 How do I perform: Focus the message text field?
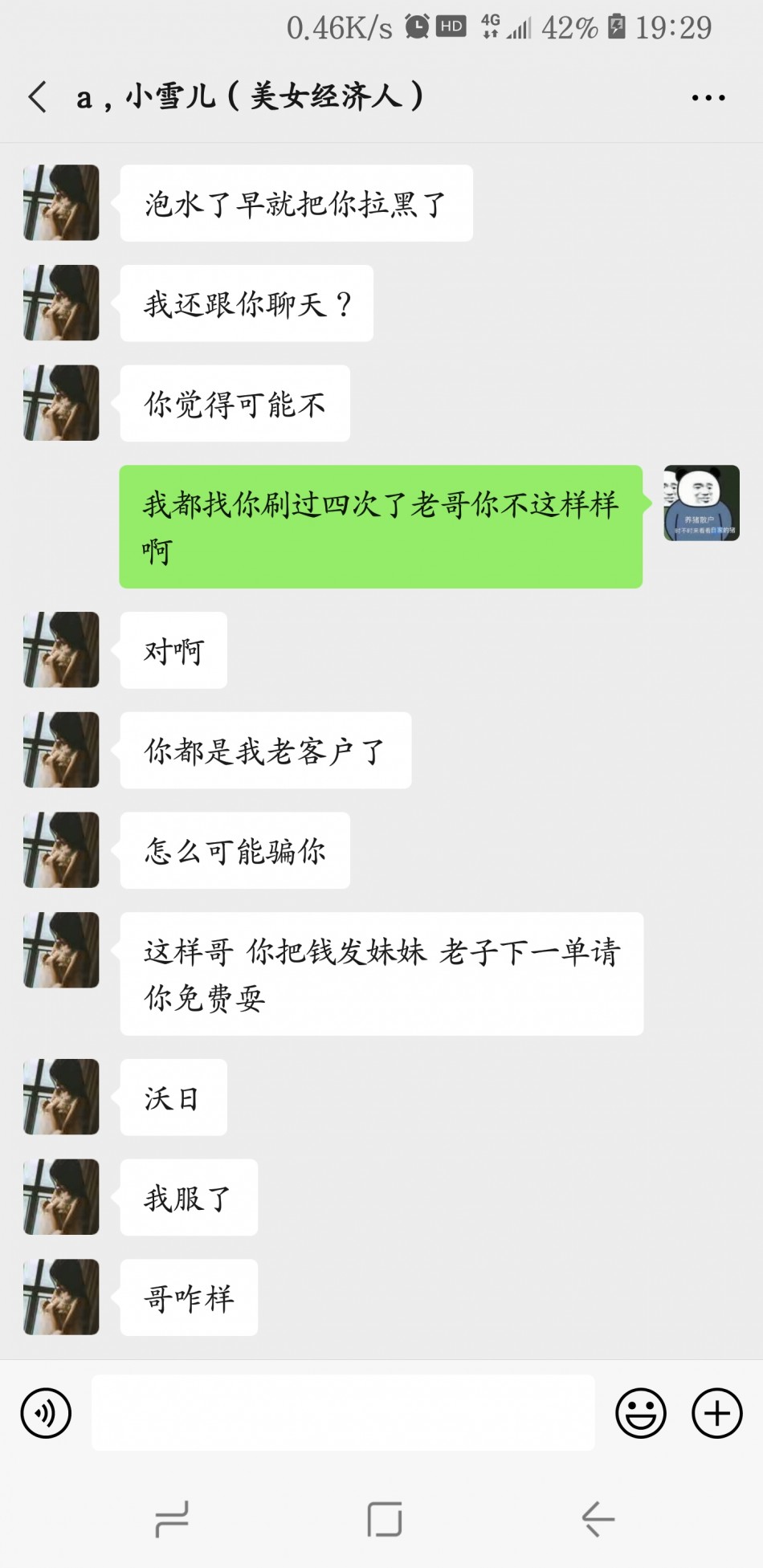[x=343, y=1413]
